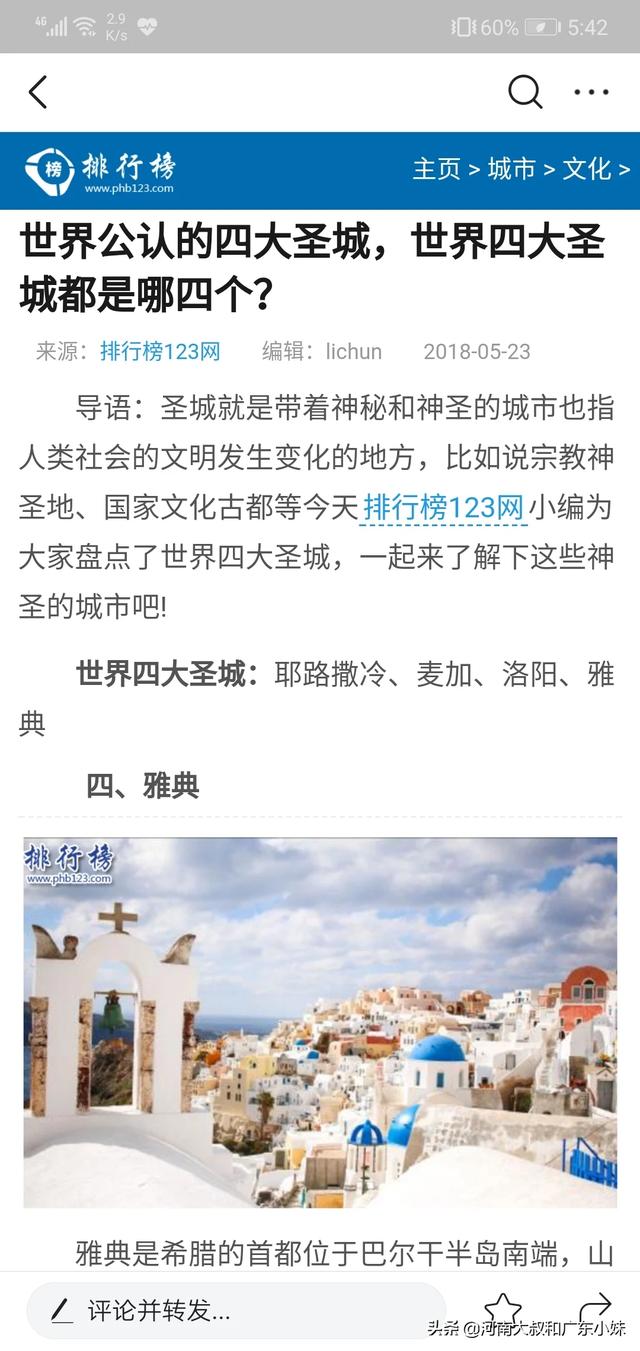Open the source link 排行榜123网 beside 来源
This screenshot has height=1351, width=640.
(x=160, y=351)
